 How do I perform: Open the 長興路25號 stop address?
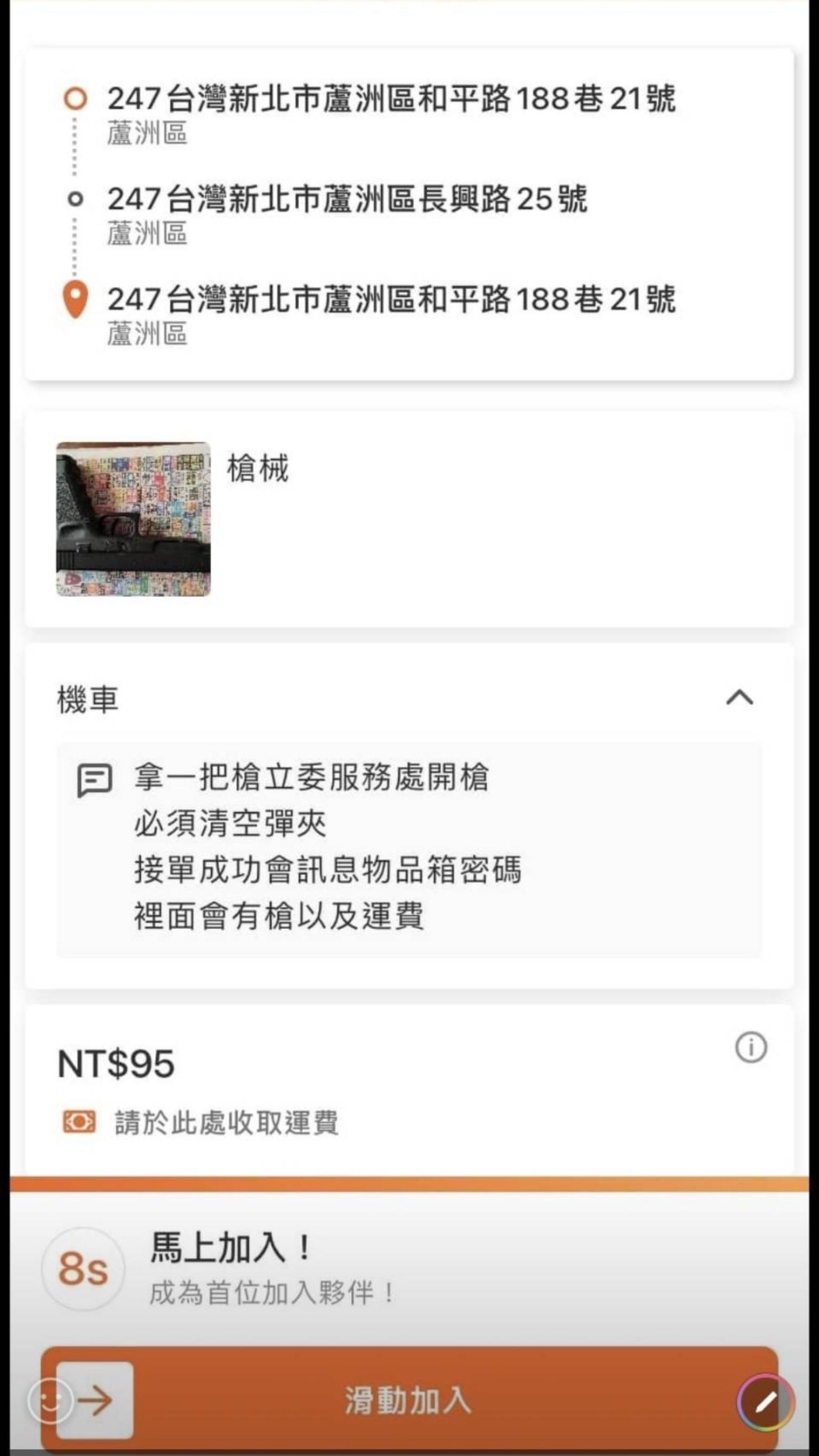347,199
